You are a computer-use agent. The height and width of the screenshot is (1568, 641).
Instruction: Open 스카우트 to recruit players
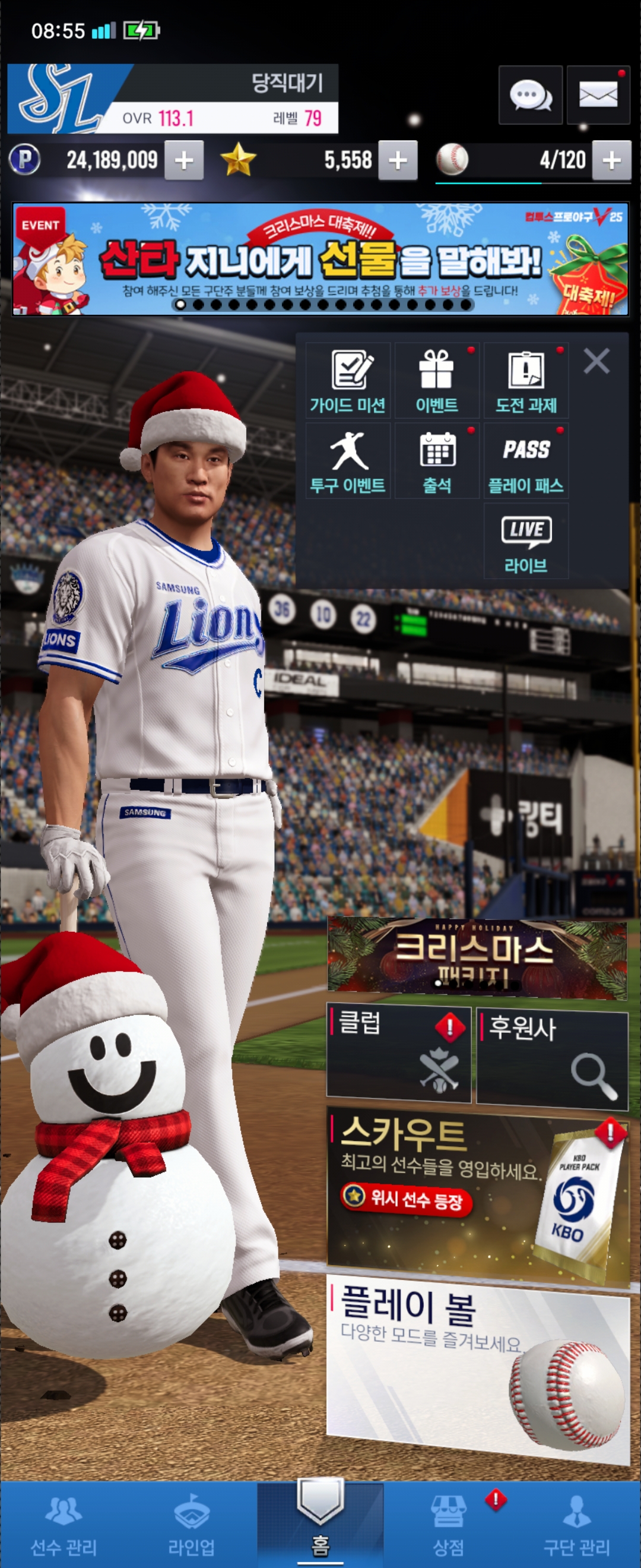477,1196
